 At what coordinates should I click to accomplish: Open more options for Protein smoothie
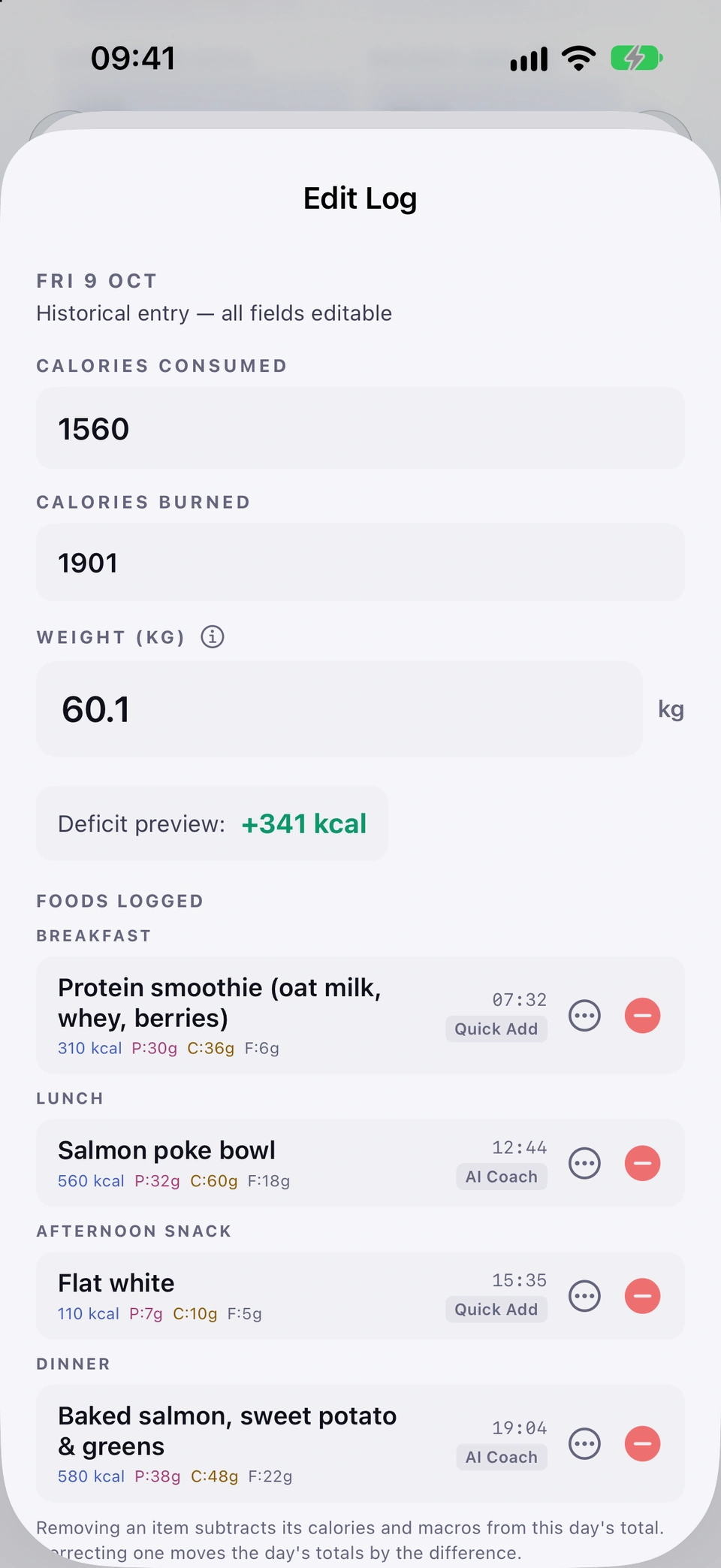click(584, 1016)
